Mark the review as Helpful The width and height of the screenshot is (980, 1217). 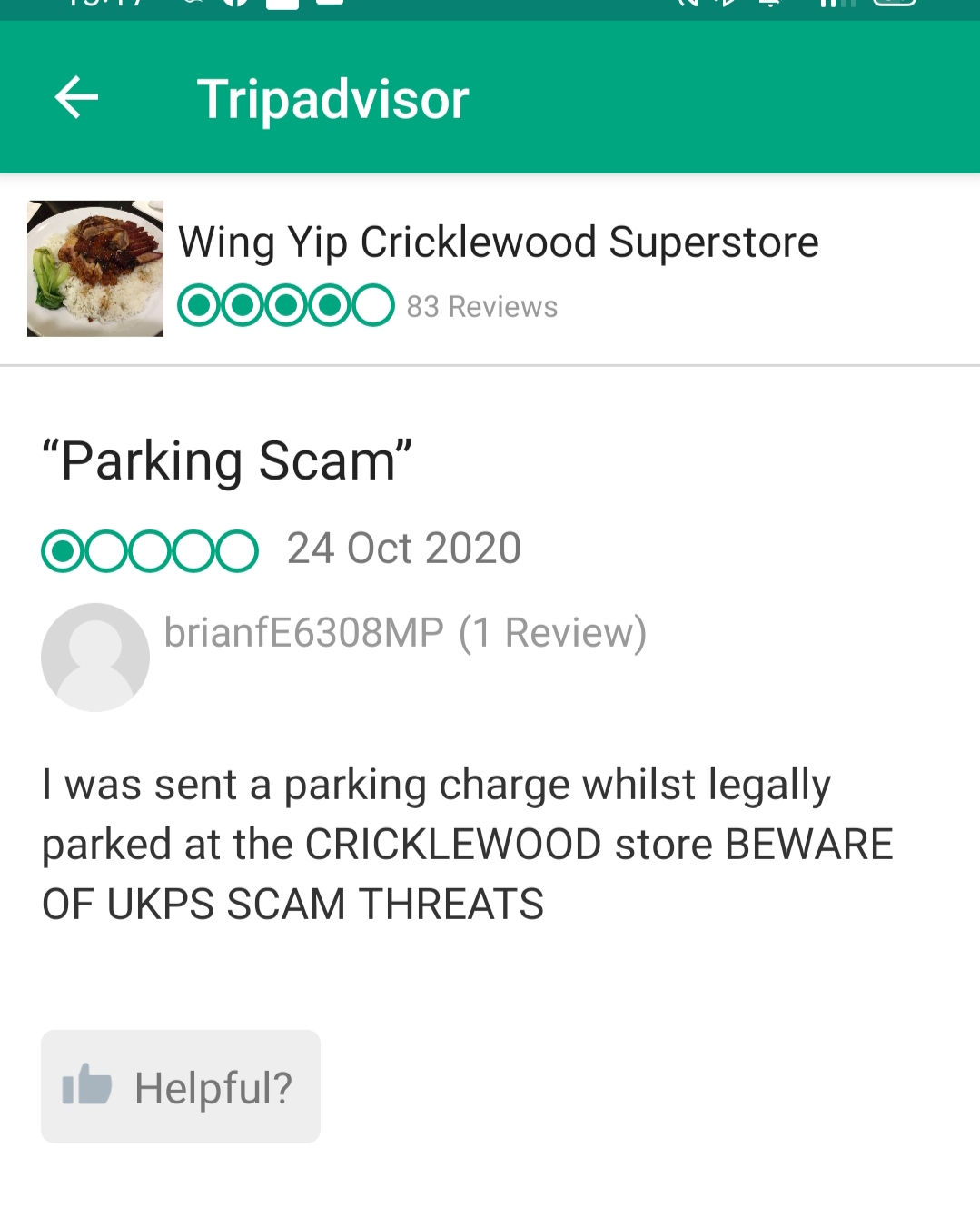point(181,1086)
